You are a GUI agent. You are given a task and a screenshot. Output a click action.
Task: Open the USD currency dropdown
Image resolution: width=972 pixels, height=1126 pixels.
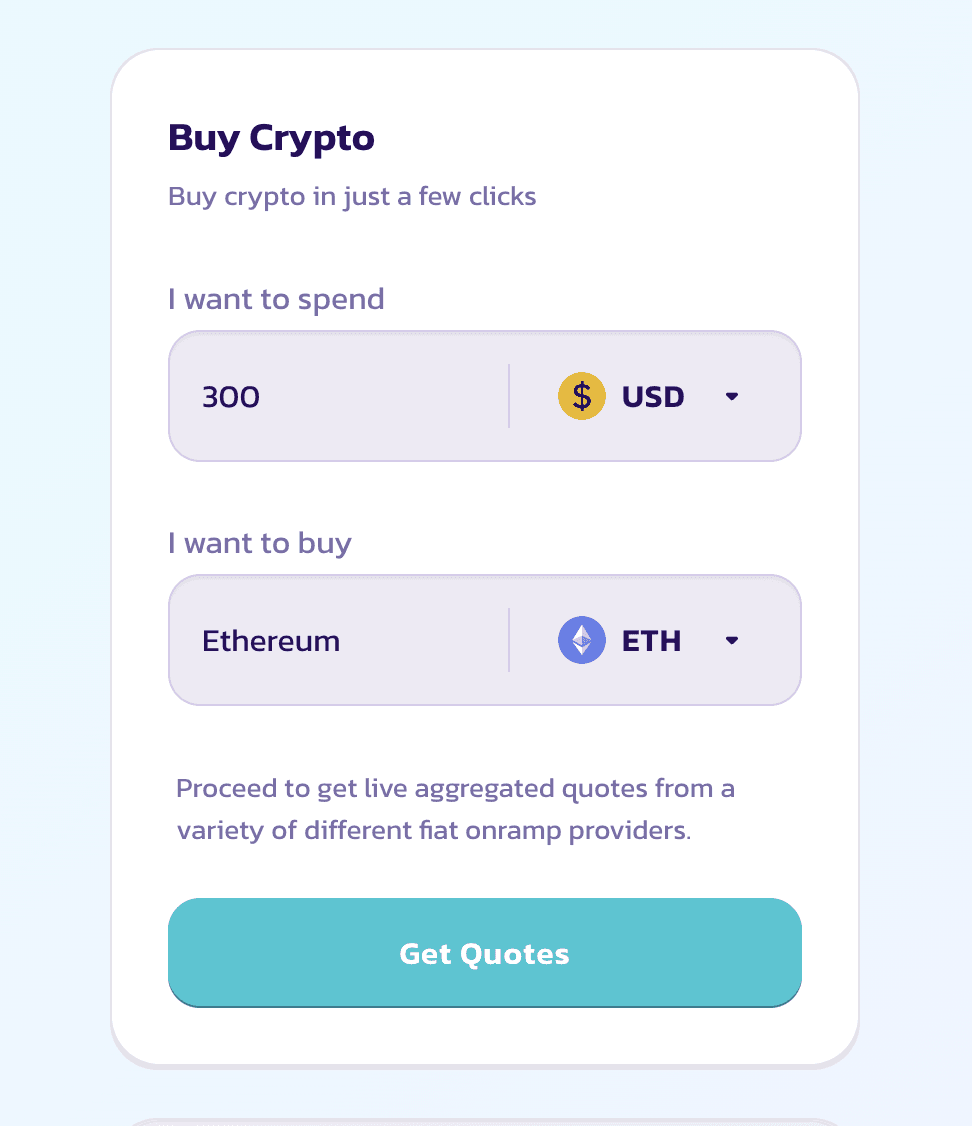[x=651, y=397]
